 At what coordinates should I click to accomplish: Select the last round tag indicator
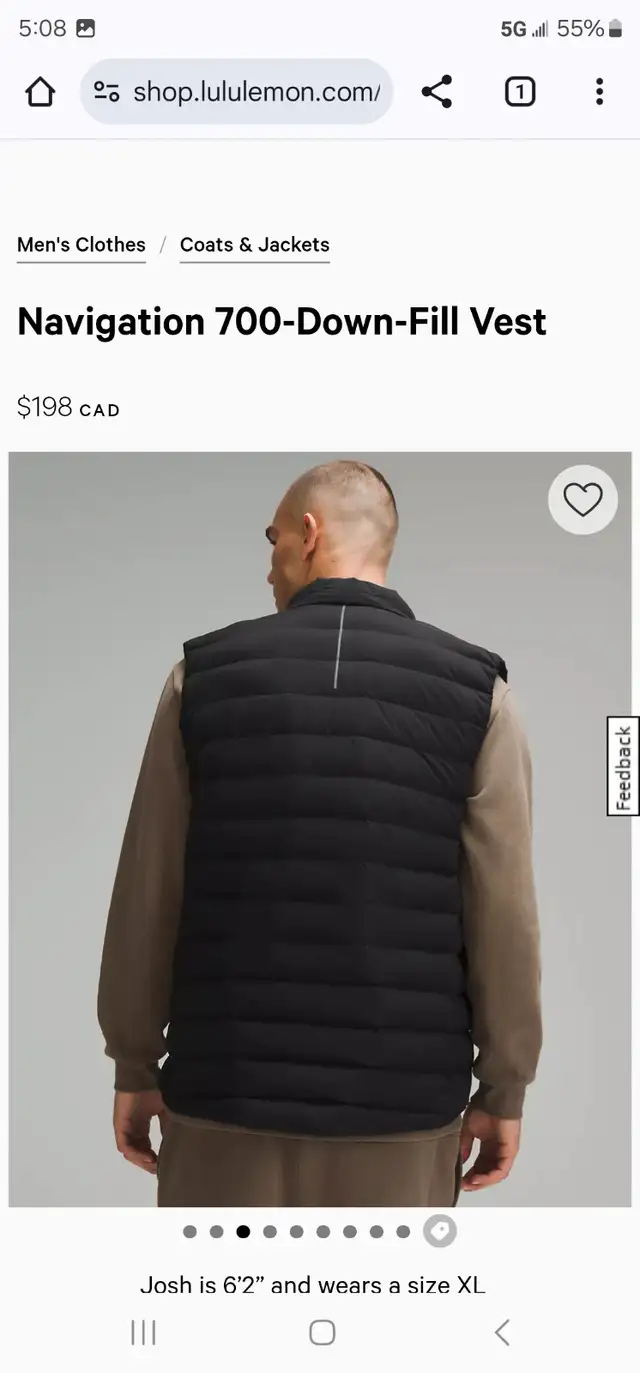click(x=439, y=1231)
